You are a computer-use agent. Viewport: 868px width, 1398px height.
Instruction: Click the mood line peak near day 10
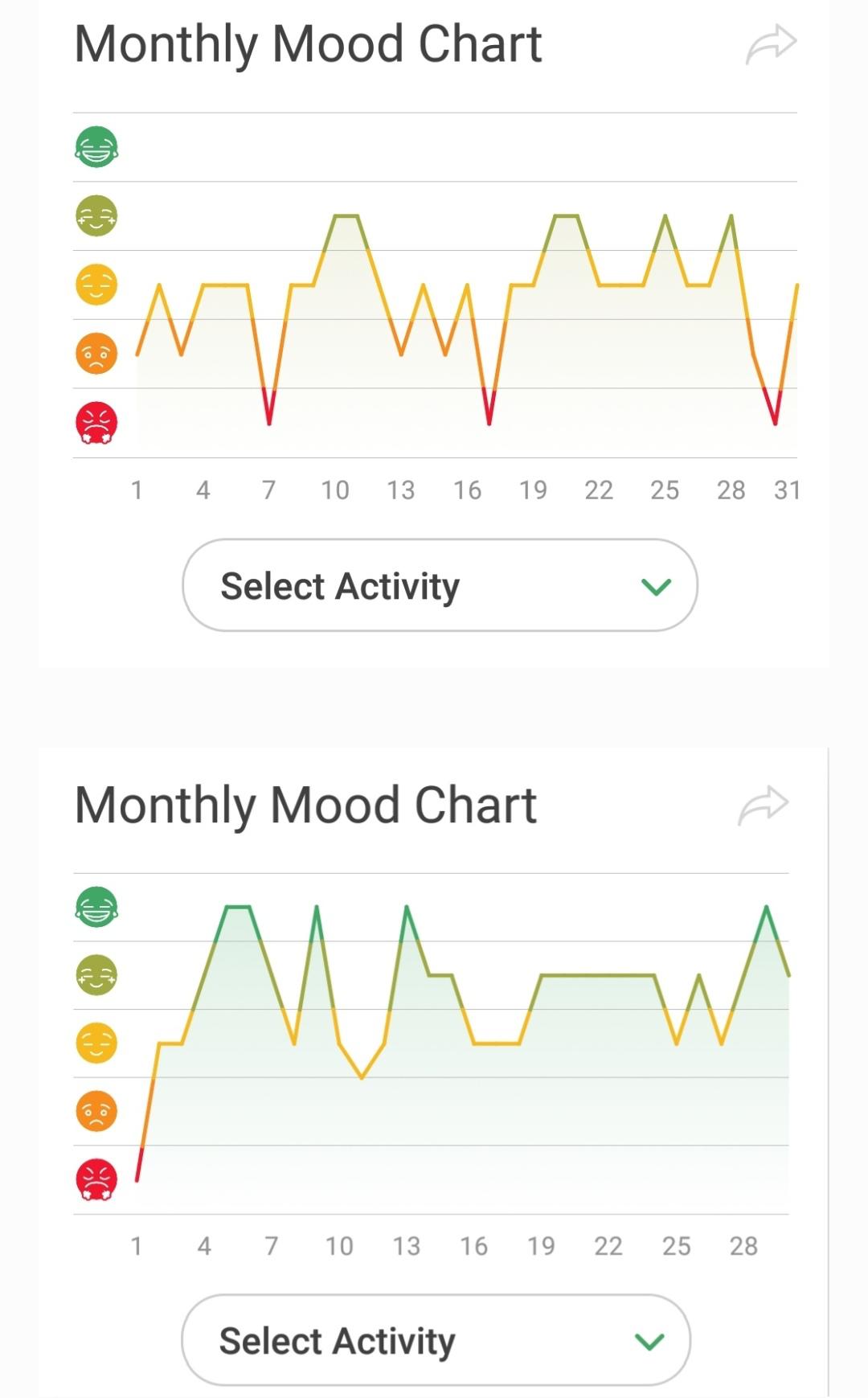point(347,217)
